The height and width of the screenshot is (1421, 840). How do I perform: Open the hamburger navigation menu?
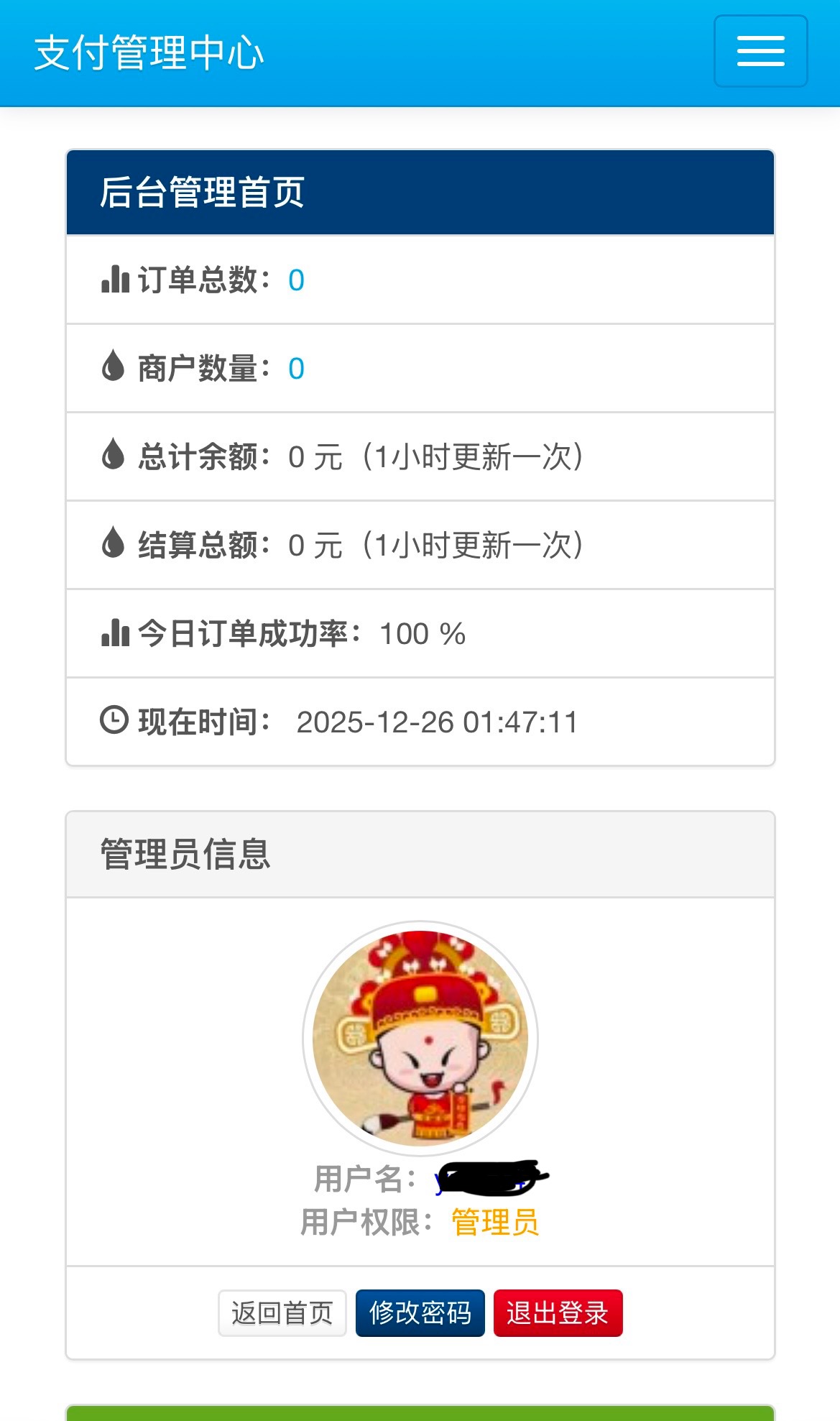coord(760,52)
